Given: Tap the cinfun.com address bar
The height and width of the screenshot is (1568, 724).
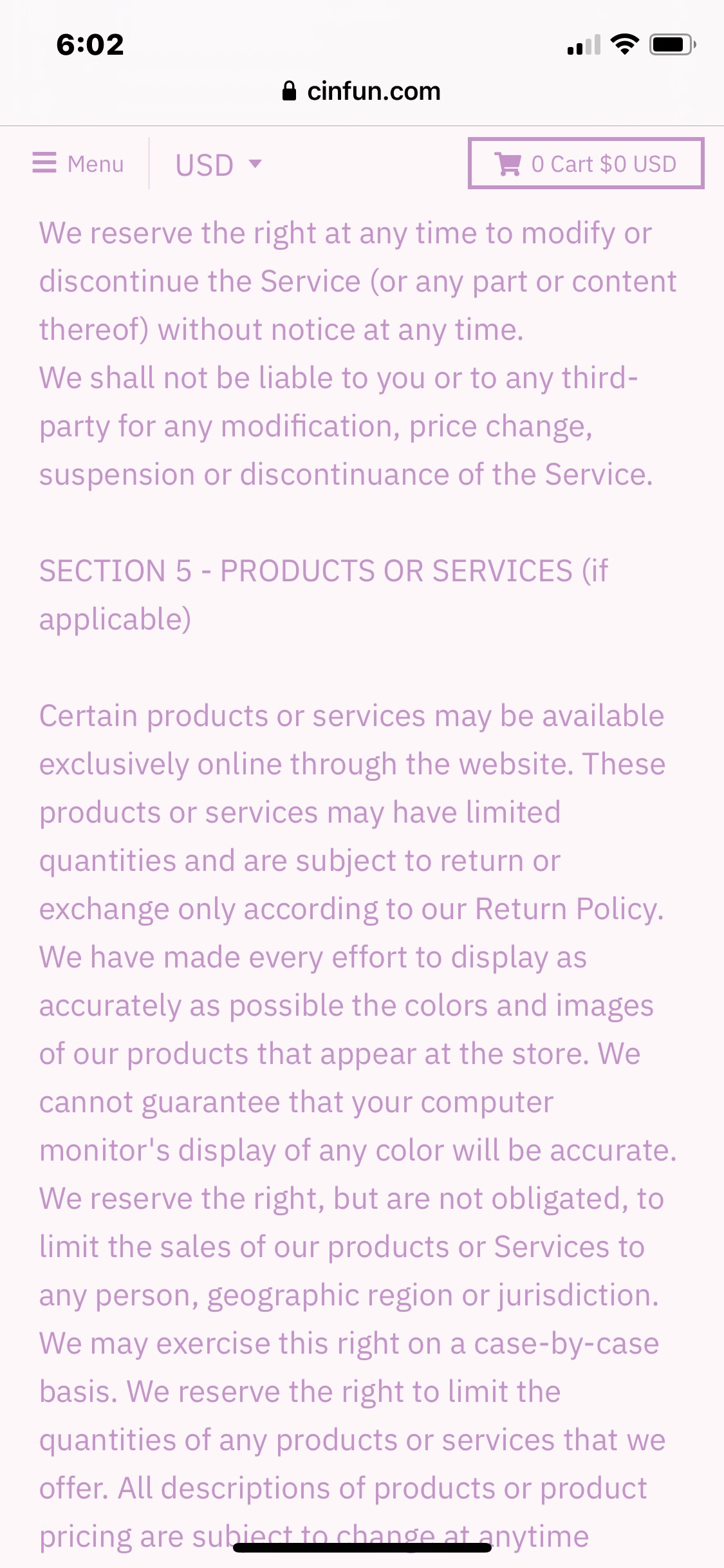Looking at the screenshot, I should 362,91.
